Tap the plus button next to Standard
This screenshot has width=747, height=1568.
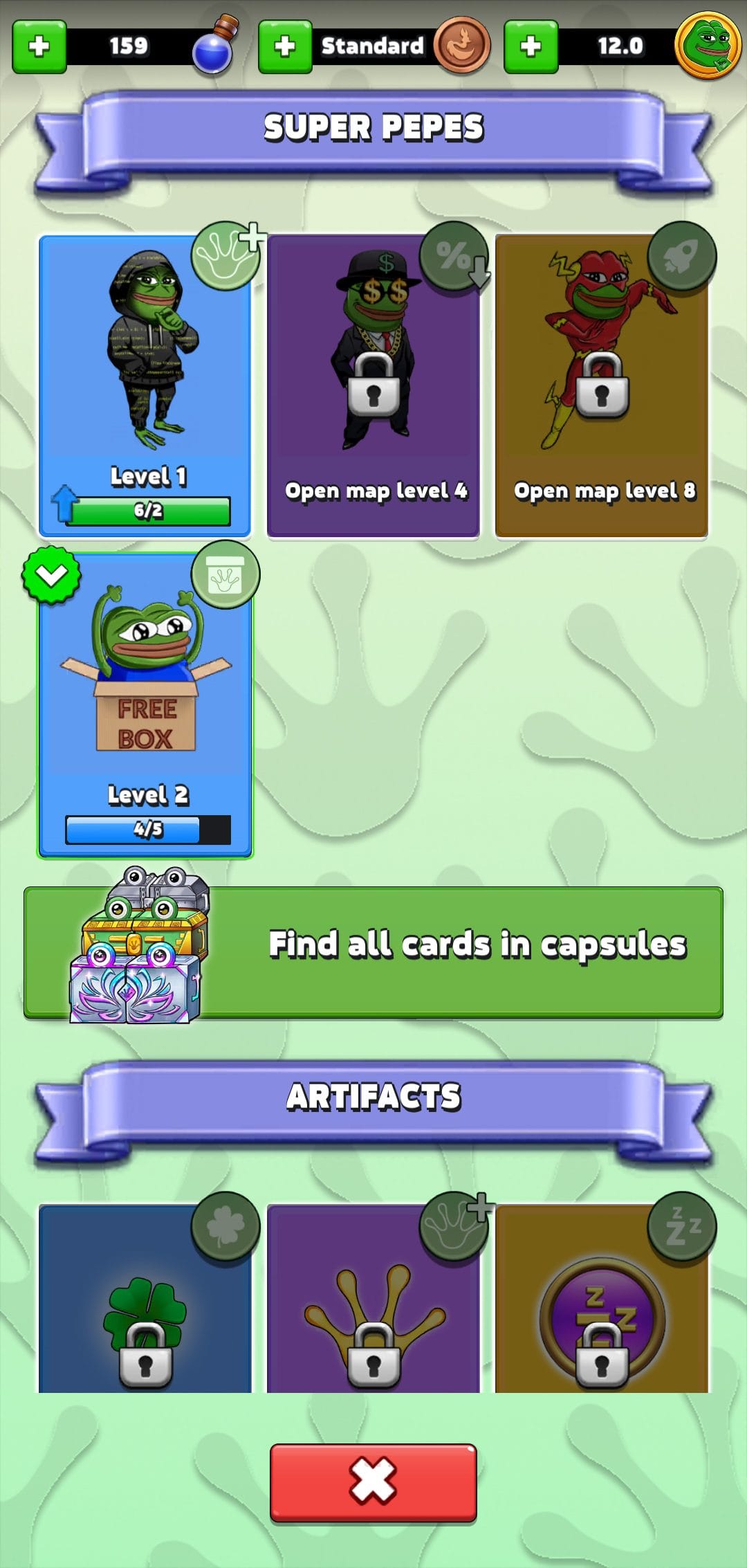pyautogui.click(x=285, y=46)
